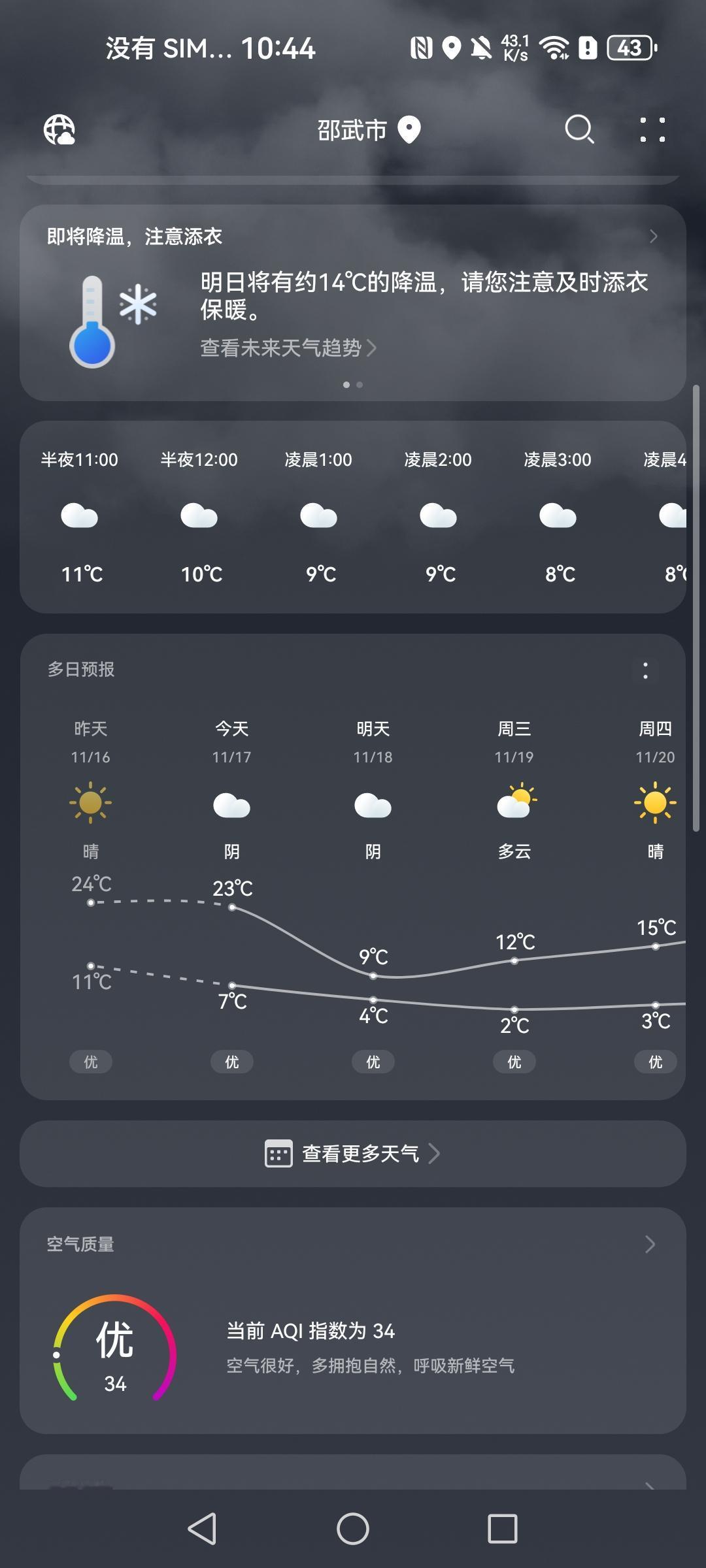Tap the cloud icon at 凌晨1:00
Viewport: 706px width, 1568px height.
pyautogui.click(x=318, y=516)
